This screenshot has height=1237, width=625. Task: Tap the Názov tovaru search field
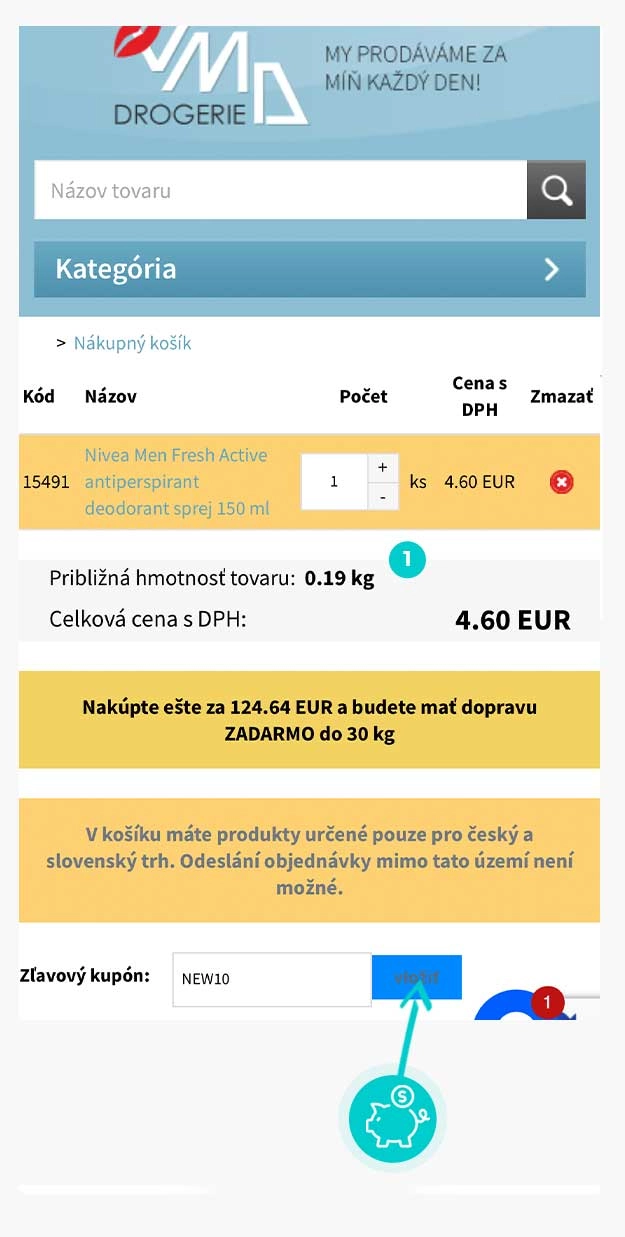tap(280, 190)
